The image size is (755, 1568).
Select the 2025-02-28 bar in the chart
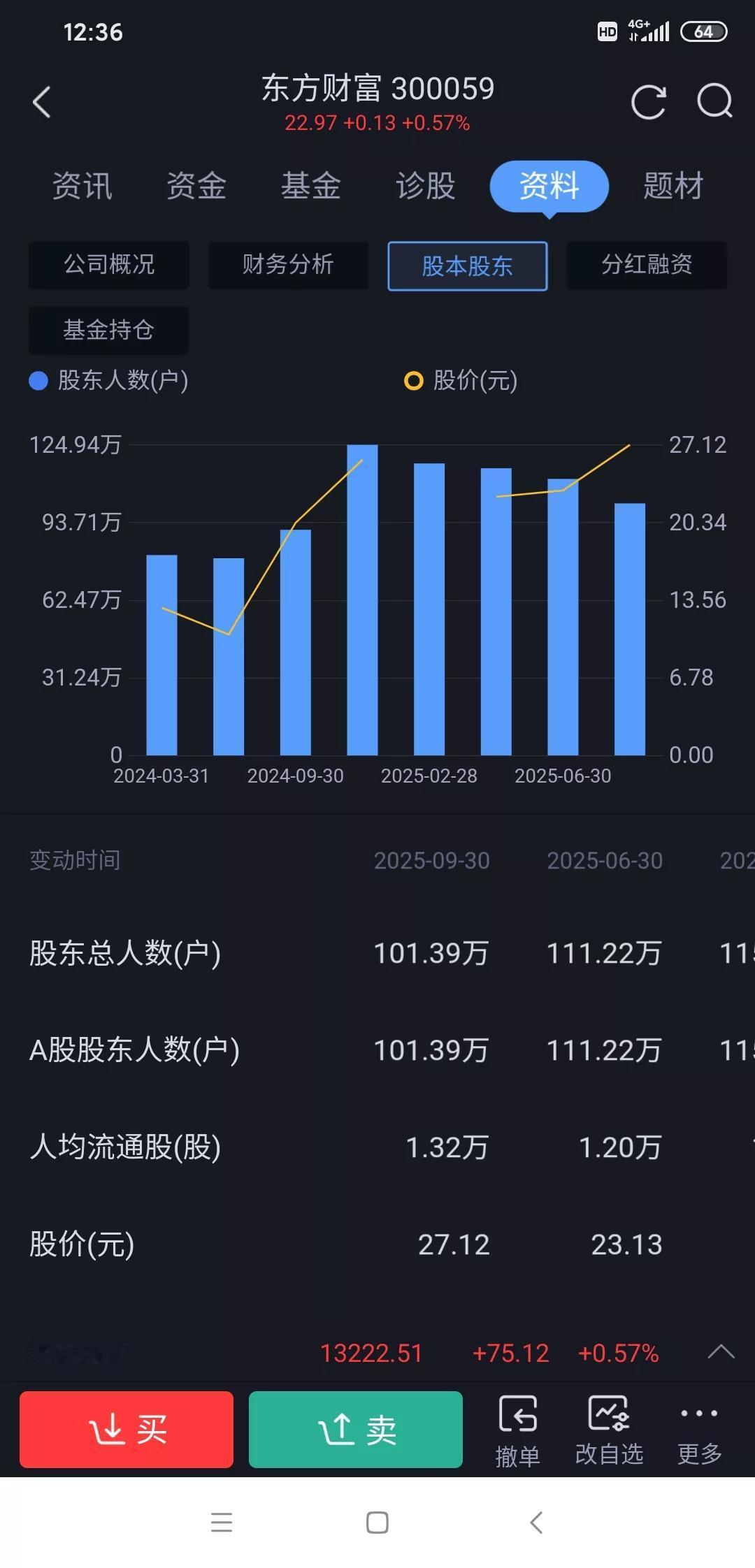tap(429, 608)
